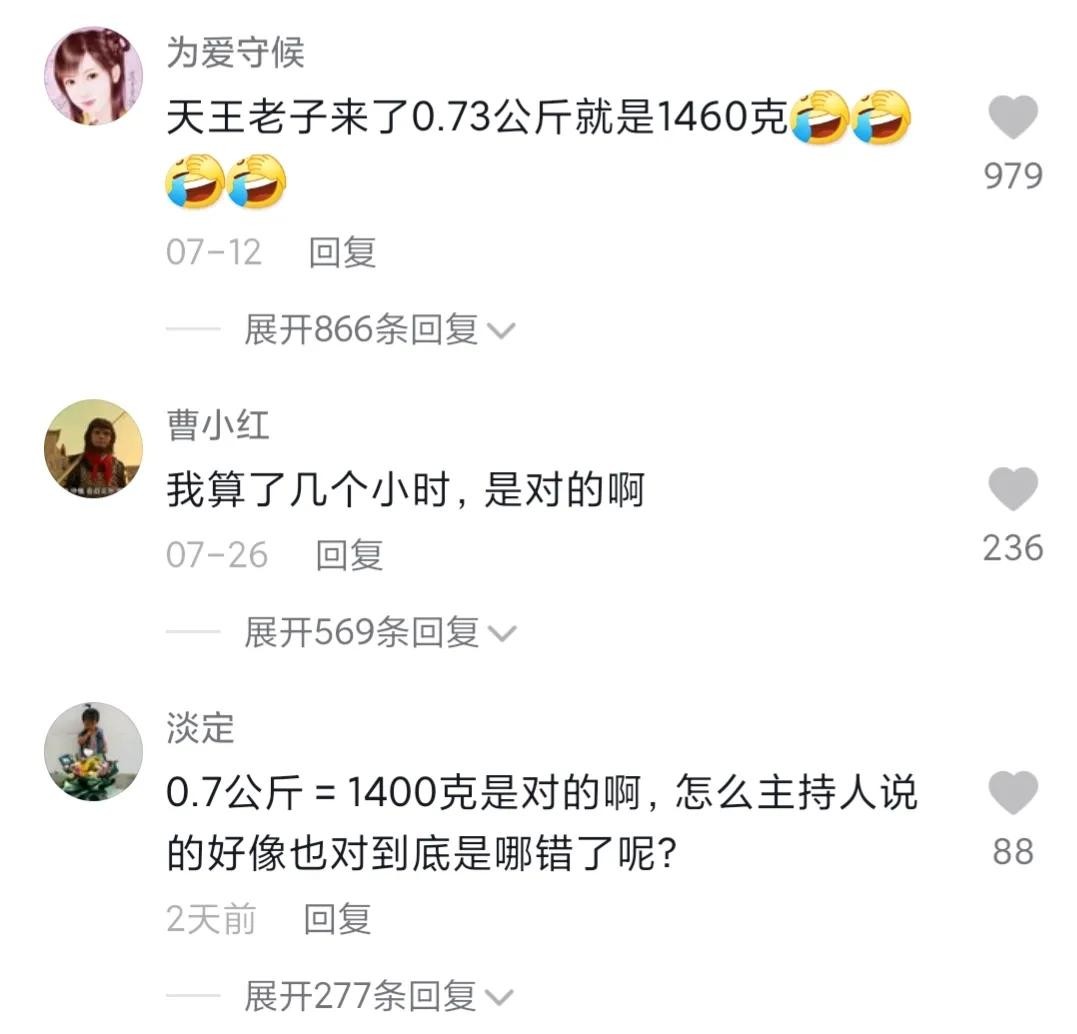Open 曹小红's profile avatar

click(94, 449)
